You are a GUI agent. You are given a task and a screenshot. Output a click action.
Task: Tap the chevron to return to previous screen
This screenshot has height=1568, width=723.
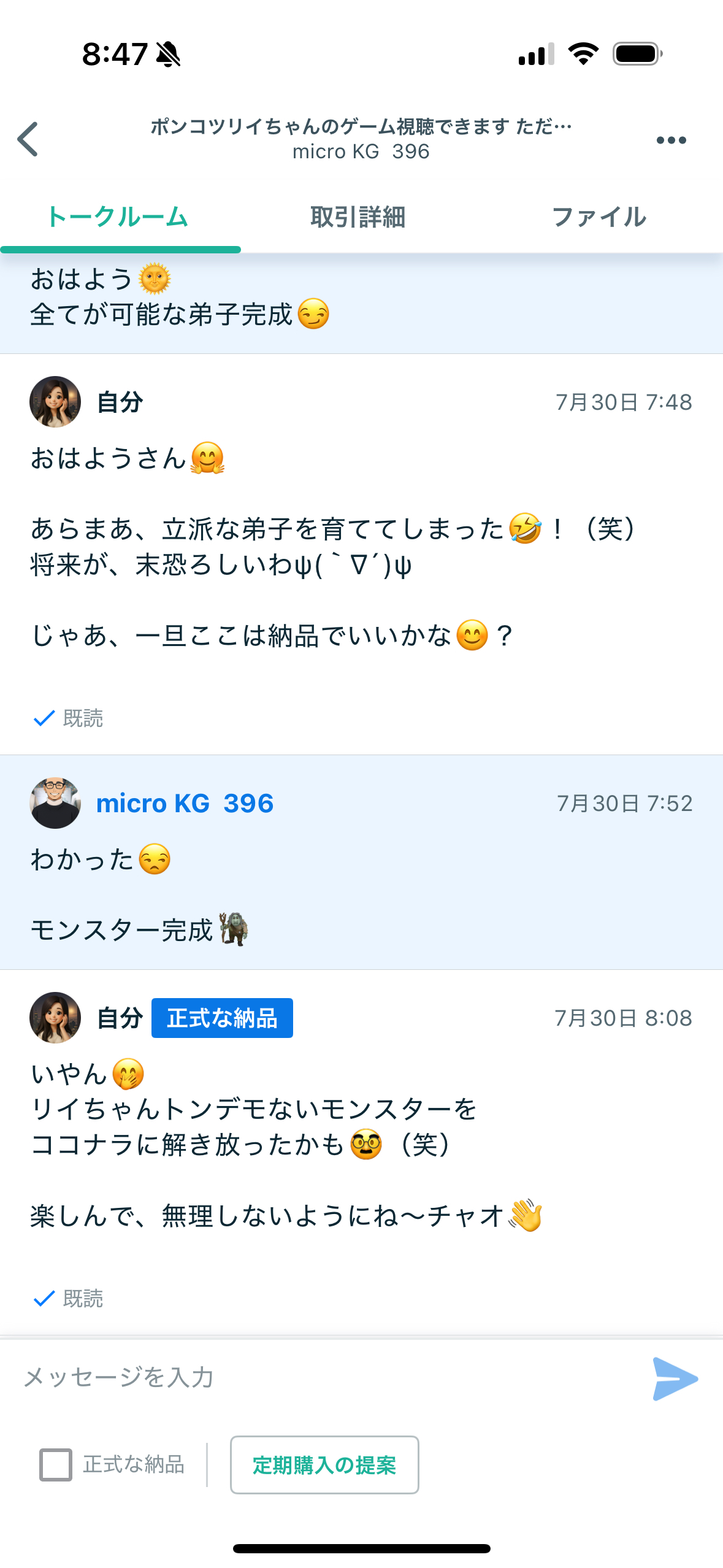[x=27, y=140]
